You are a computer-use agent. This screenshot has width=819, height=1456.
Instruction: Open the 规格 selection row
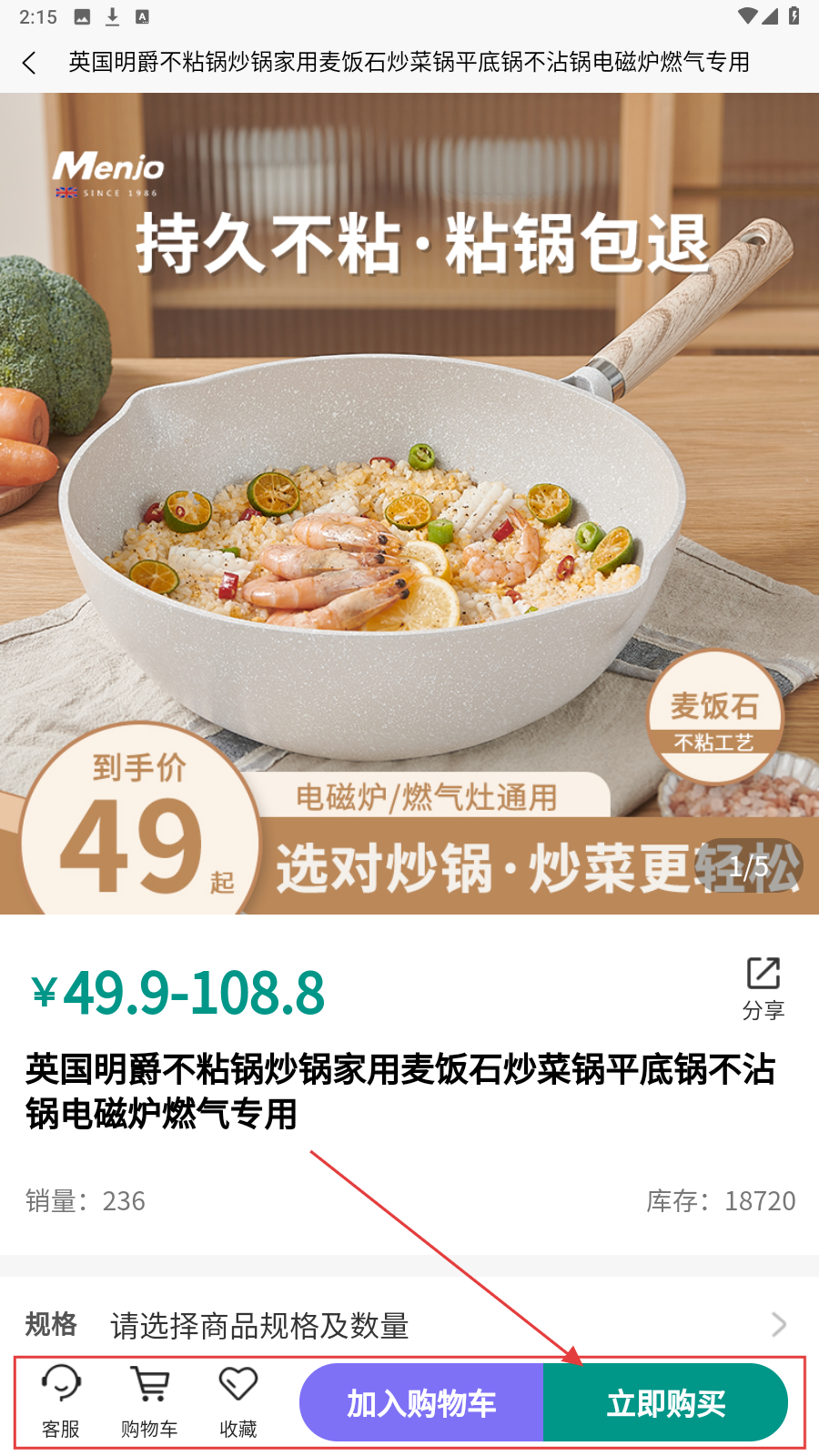pyautogui.click(x=409, y=1325)
